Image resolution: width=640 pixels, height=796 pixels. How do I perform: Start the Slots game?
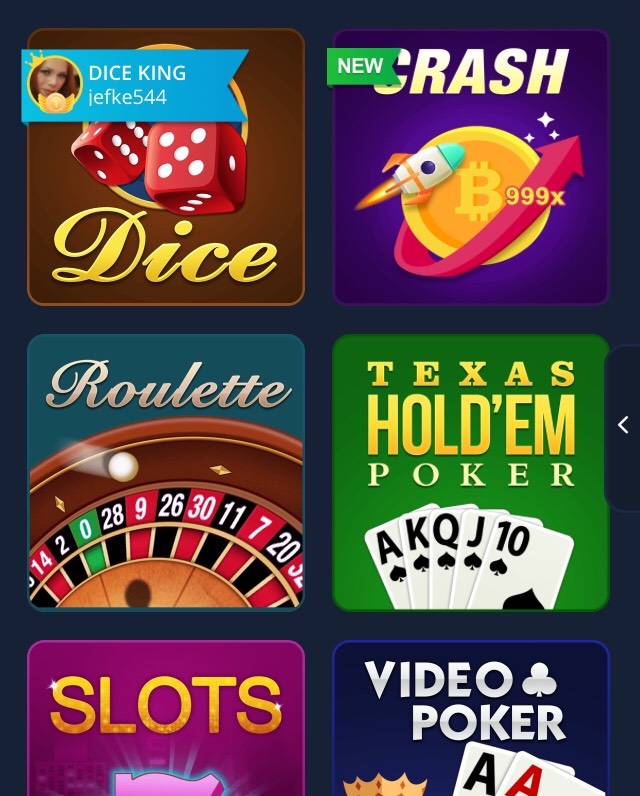[x=166, y=720]
